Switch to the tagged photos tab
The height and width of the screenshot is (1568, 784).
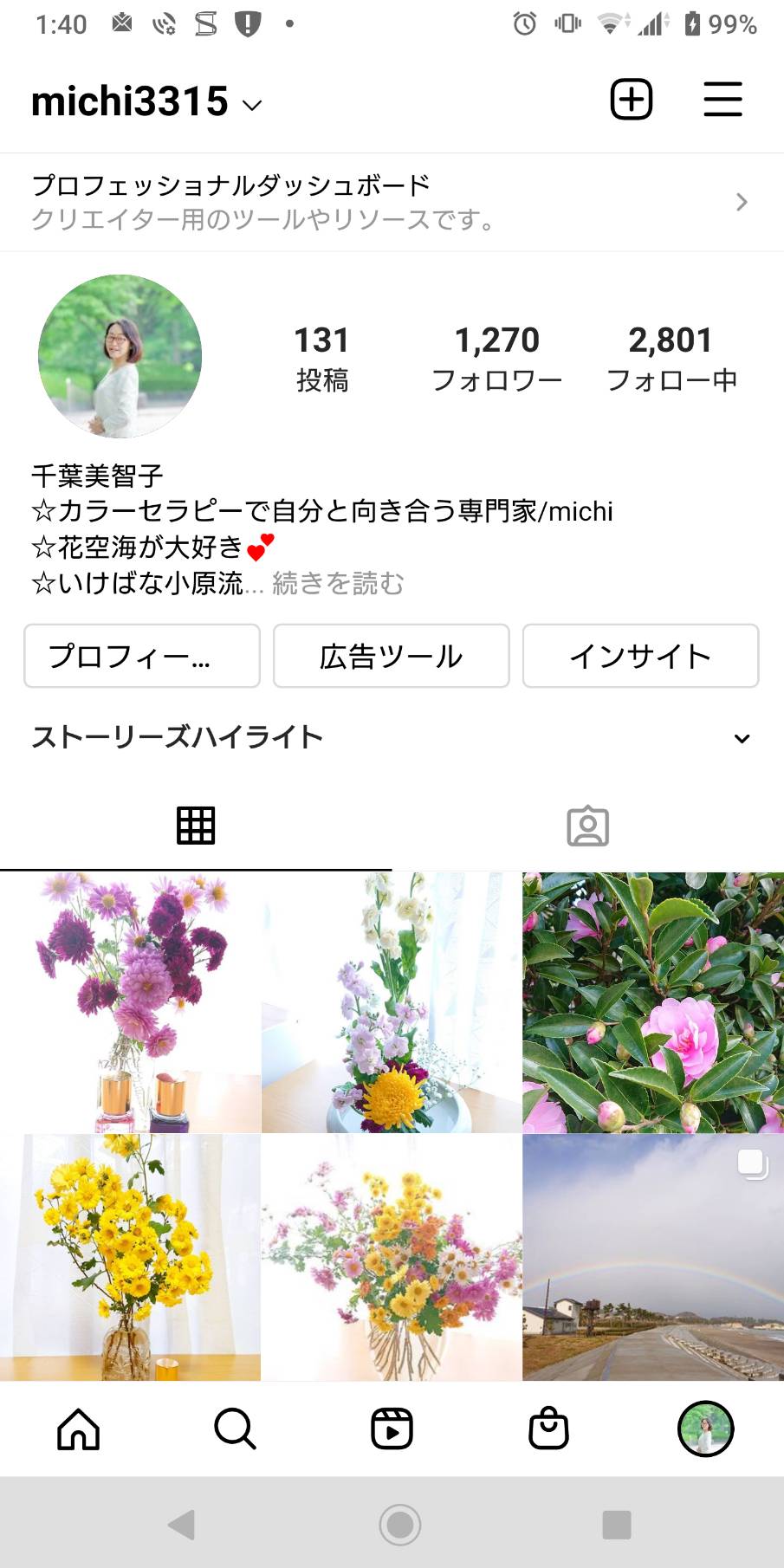pos(588,826)
